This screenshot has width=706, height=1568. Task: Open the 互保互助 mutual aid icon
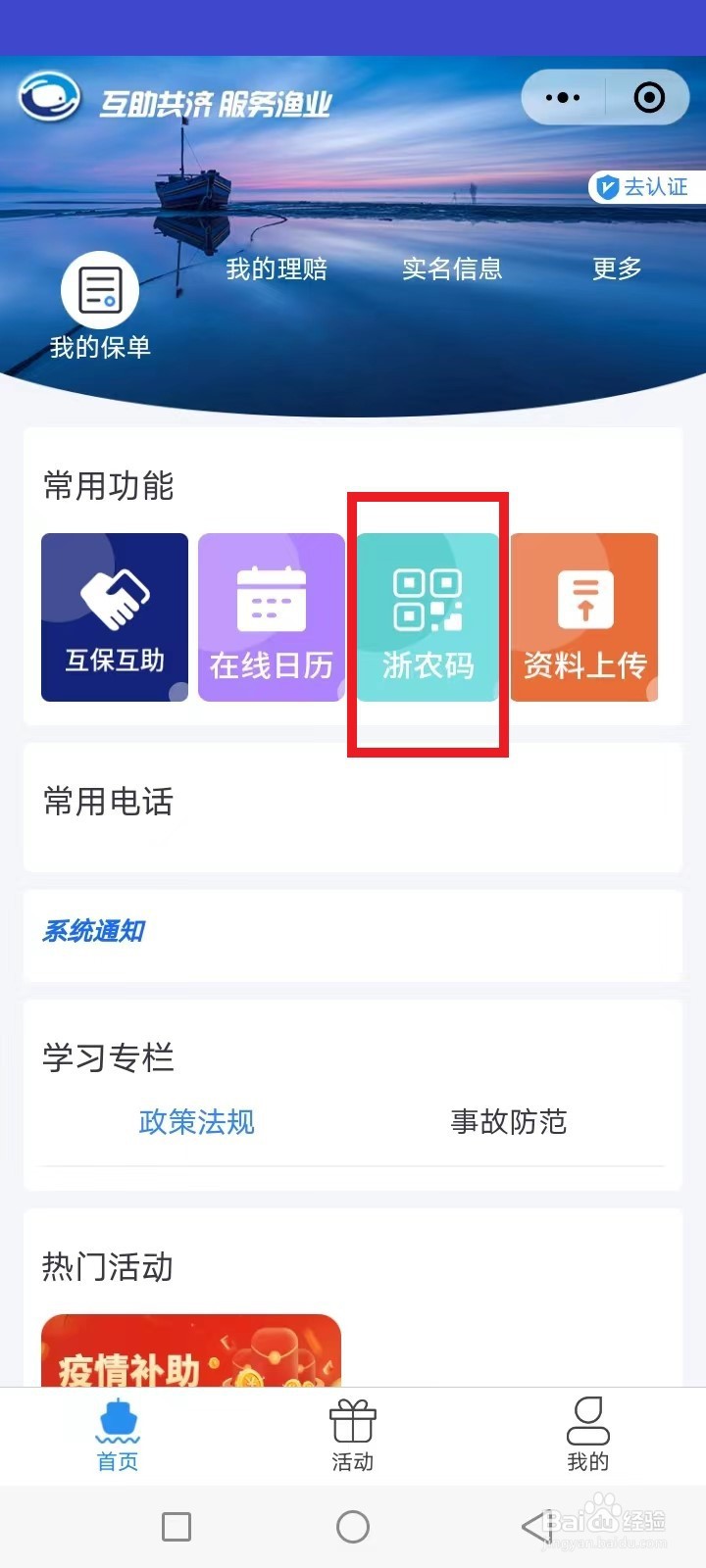click(114, 617)
